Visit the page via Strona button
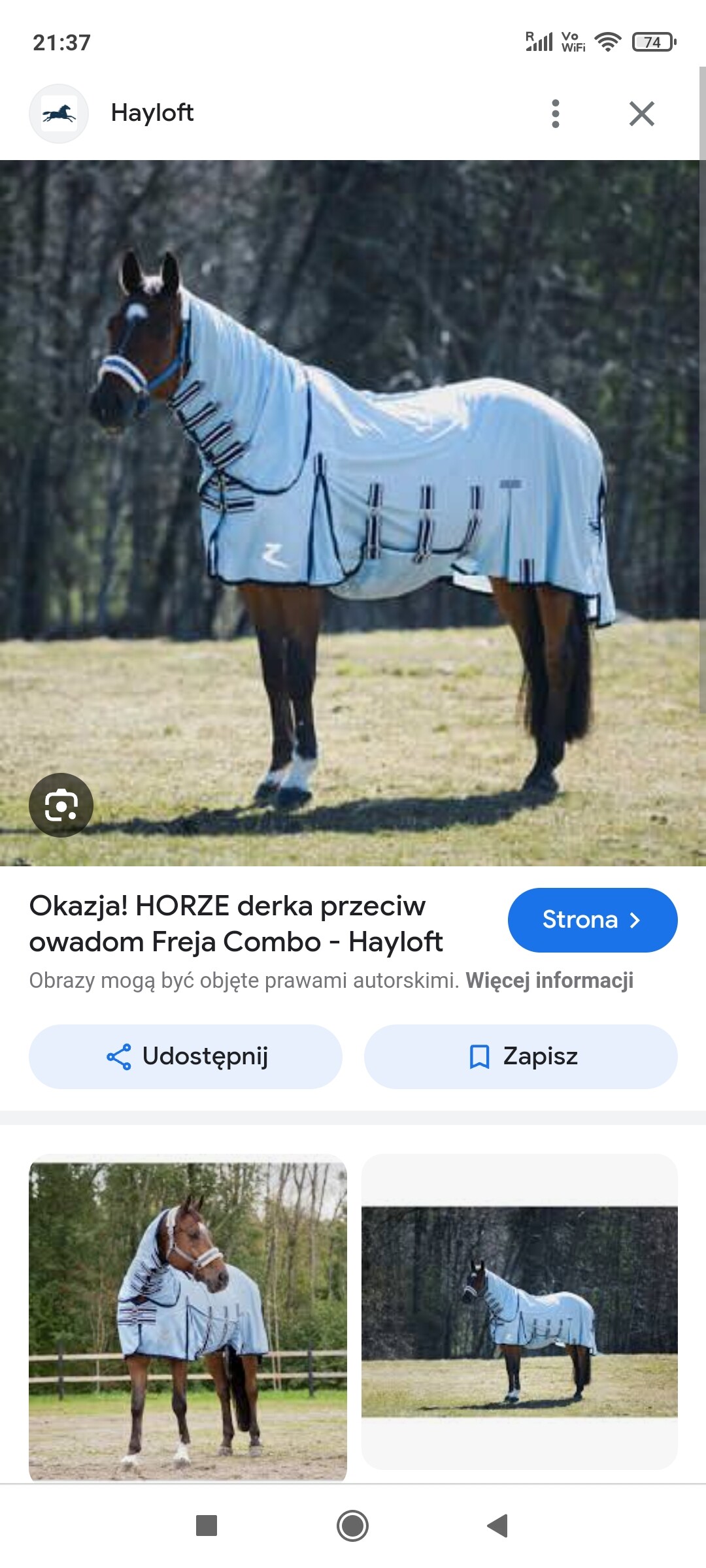 click(592, 920)
